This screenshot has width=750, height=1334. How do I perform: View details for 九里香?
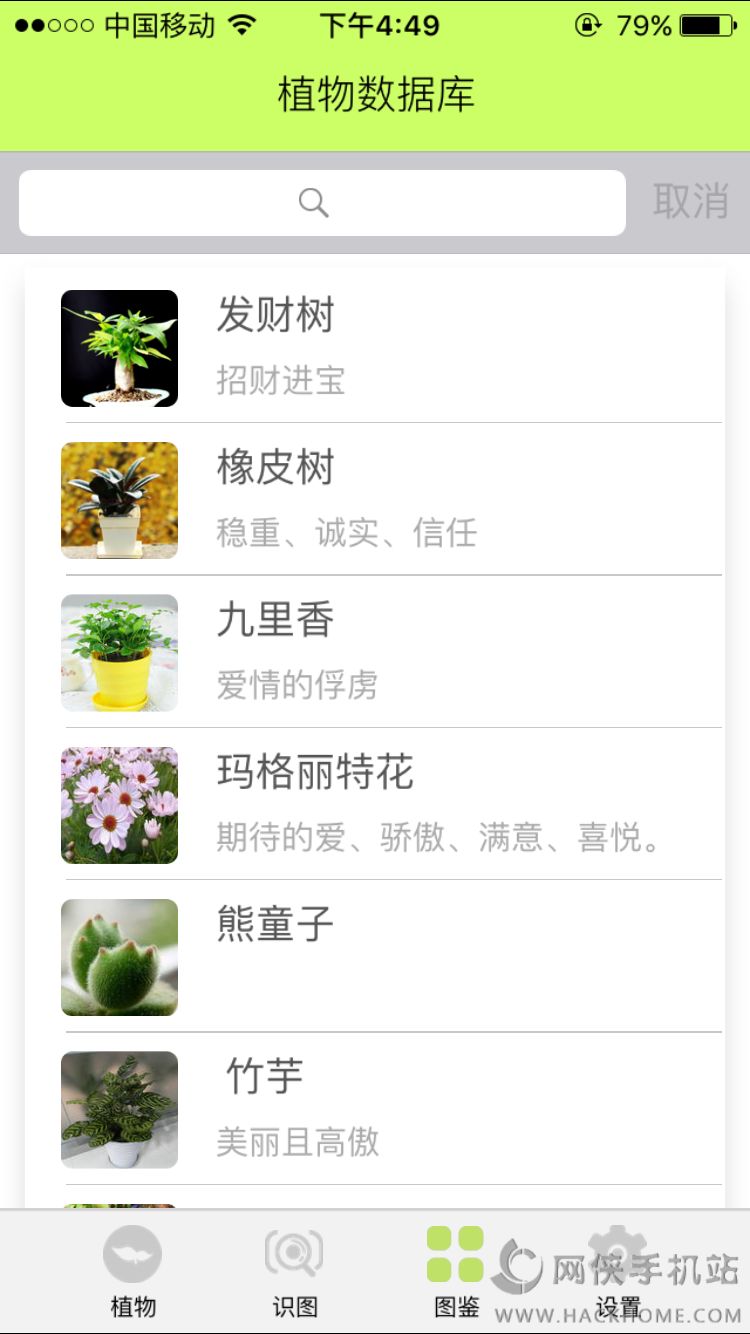tap(390, 652)
